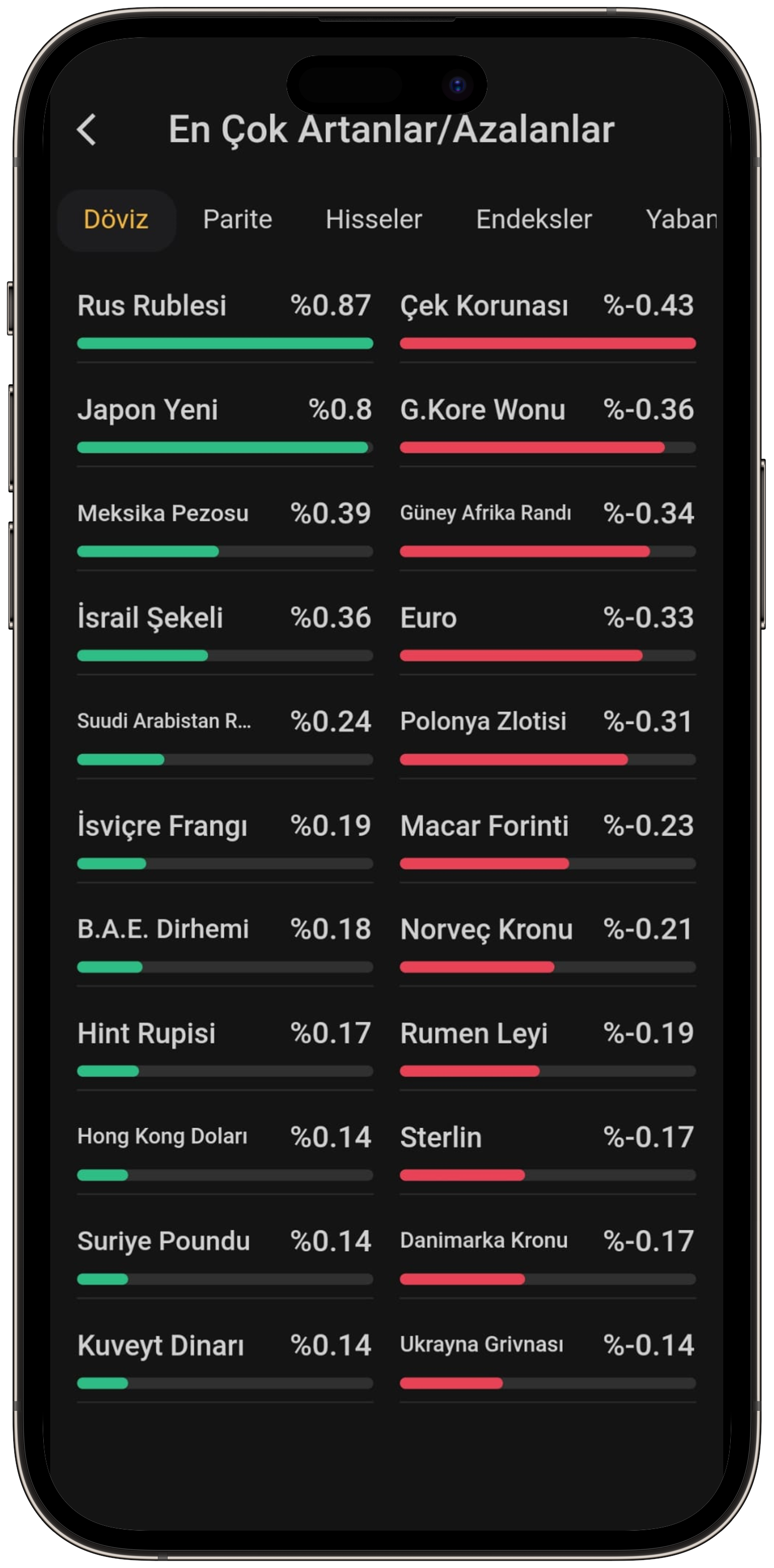Open Meksika Pezosu details
Screen dimensions: 774x1568
coord(225,528)
